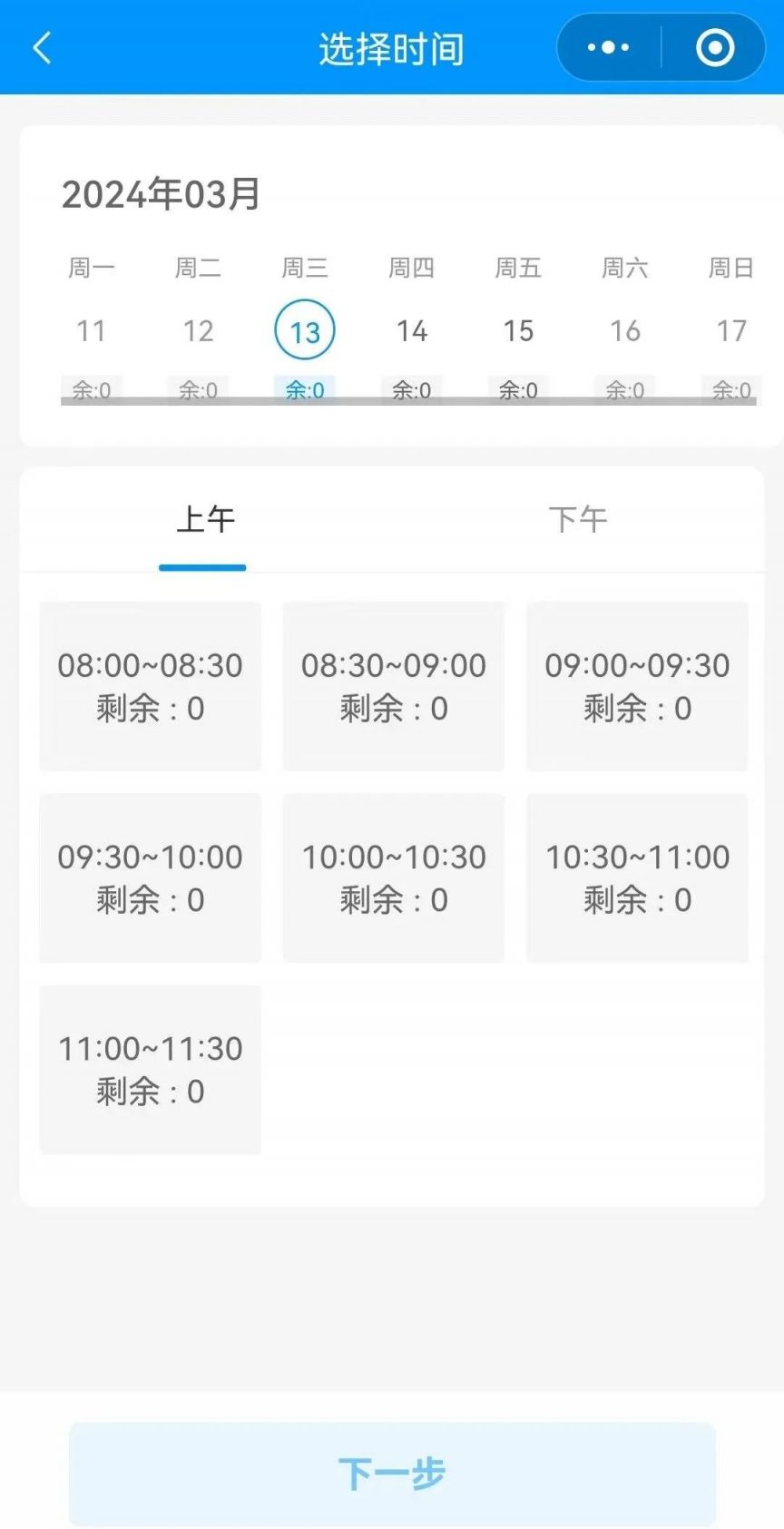Choose date 14 on Thursday

(x=411, y=331)
